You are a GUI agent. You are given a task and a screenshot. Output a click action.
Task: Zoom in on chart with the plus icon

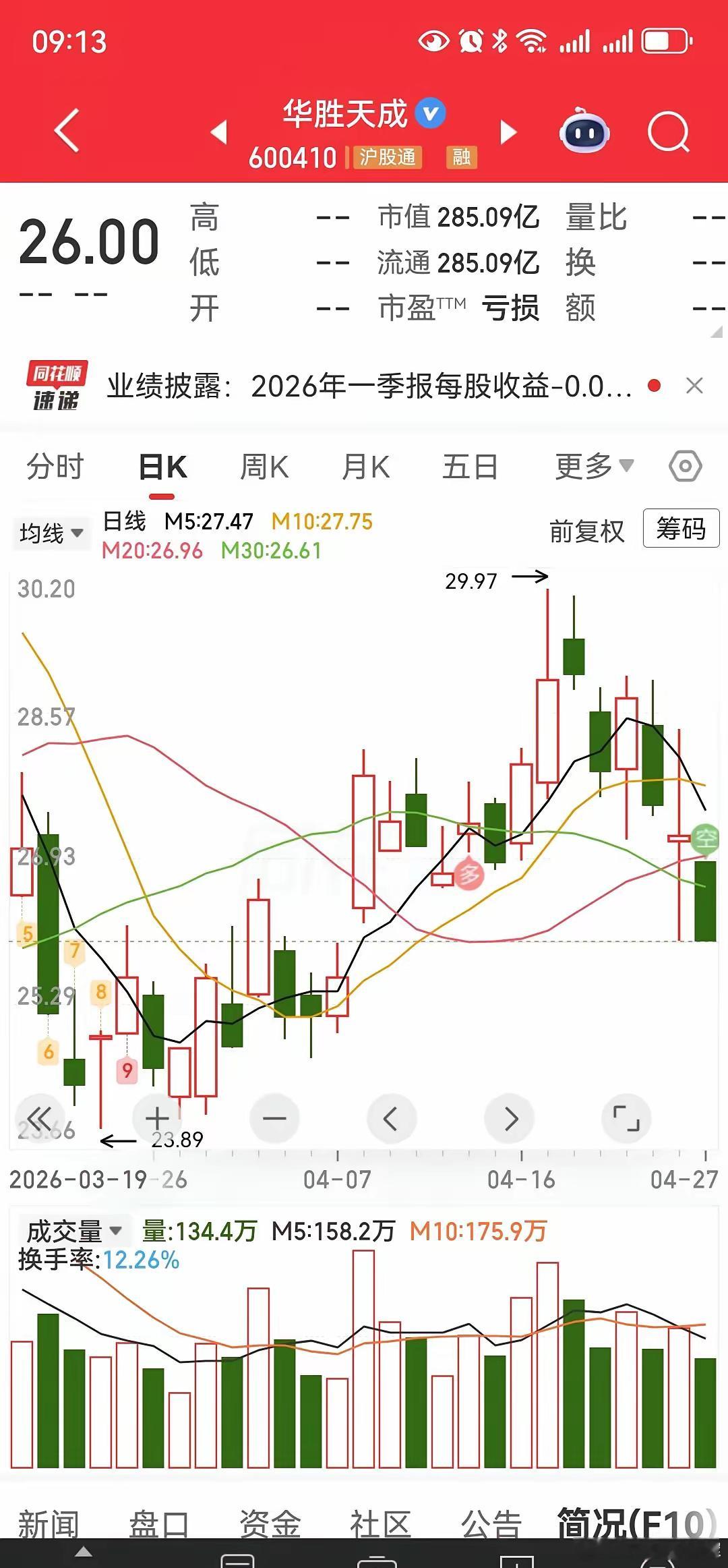[x=156, y=1117]
